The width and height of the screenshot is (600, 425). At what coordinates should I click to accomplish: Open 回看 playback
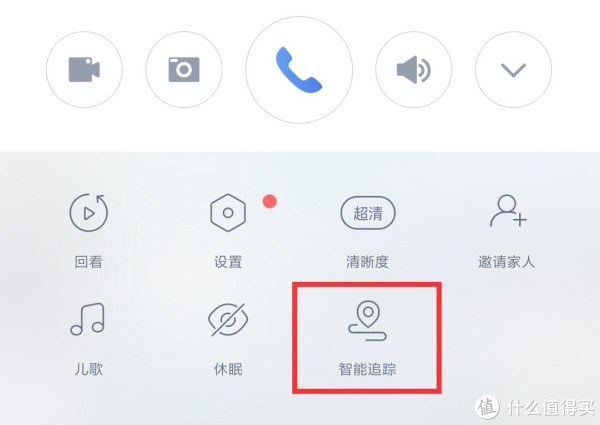click(88, 228)
